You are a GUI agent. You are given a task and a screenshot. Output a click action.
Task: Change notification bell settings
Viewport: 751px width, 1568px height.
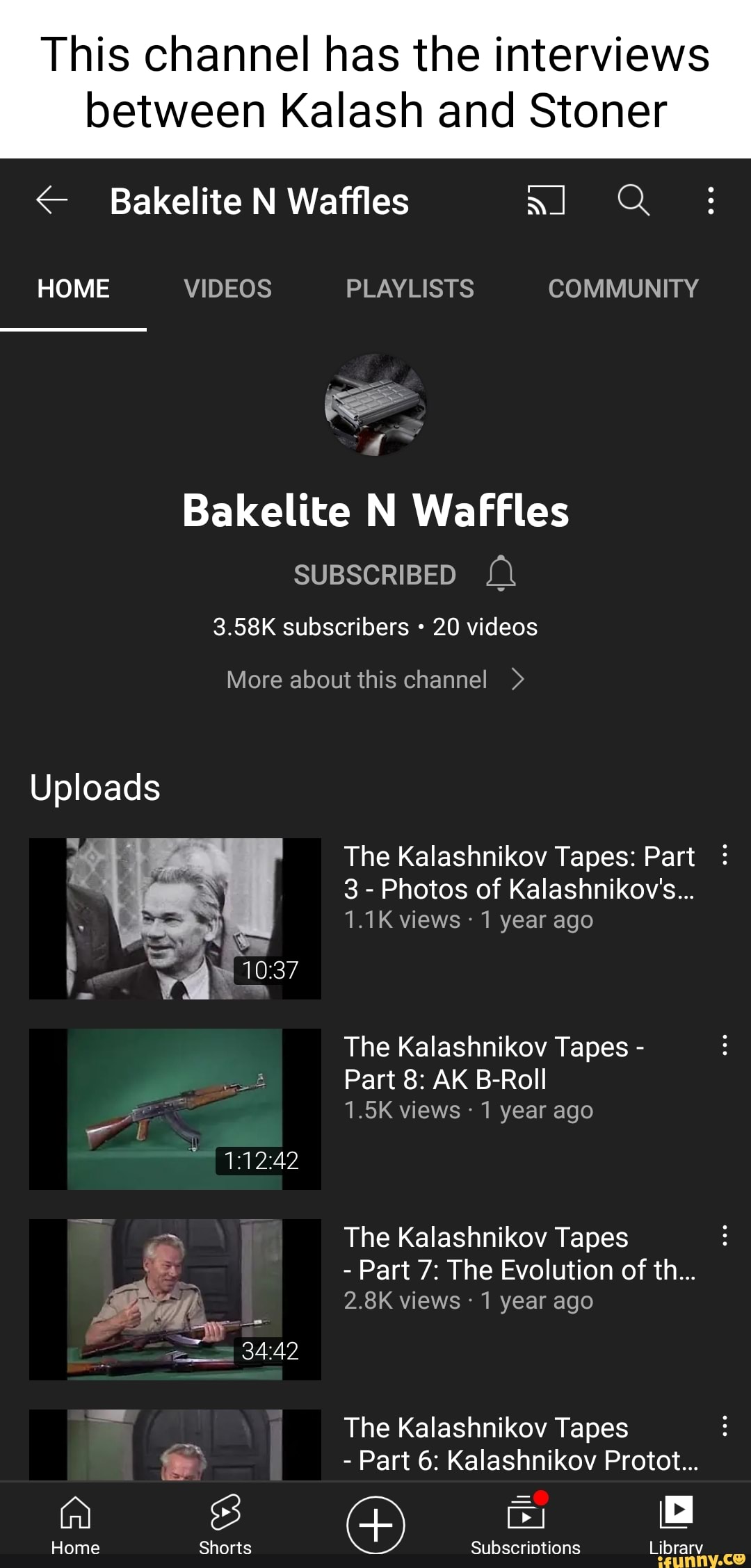(501, 574)
